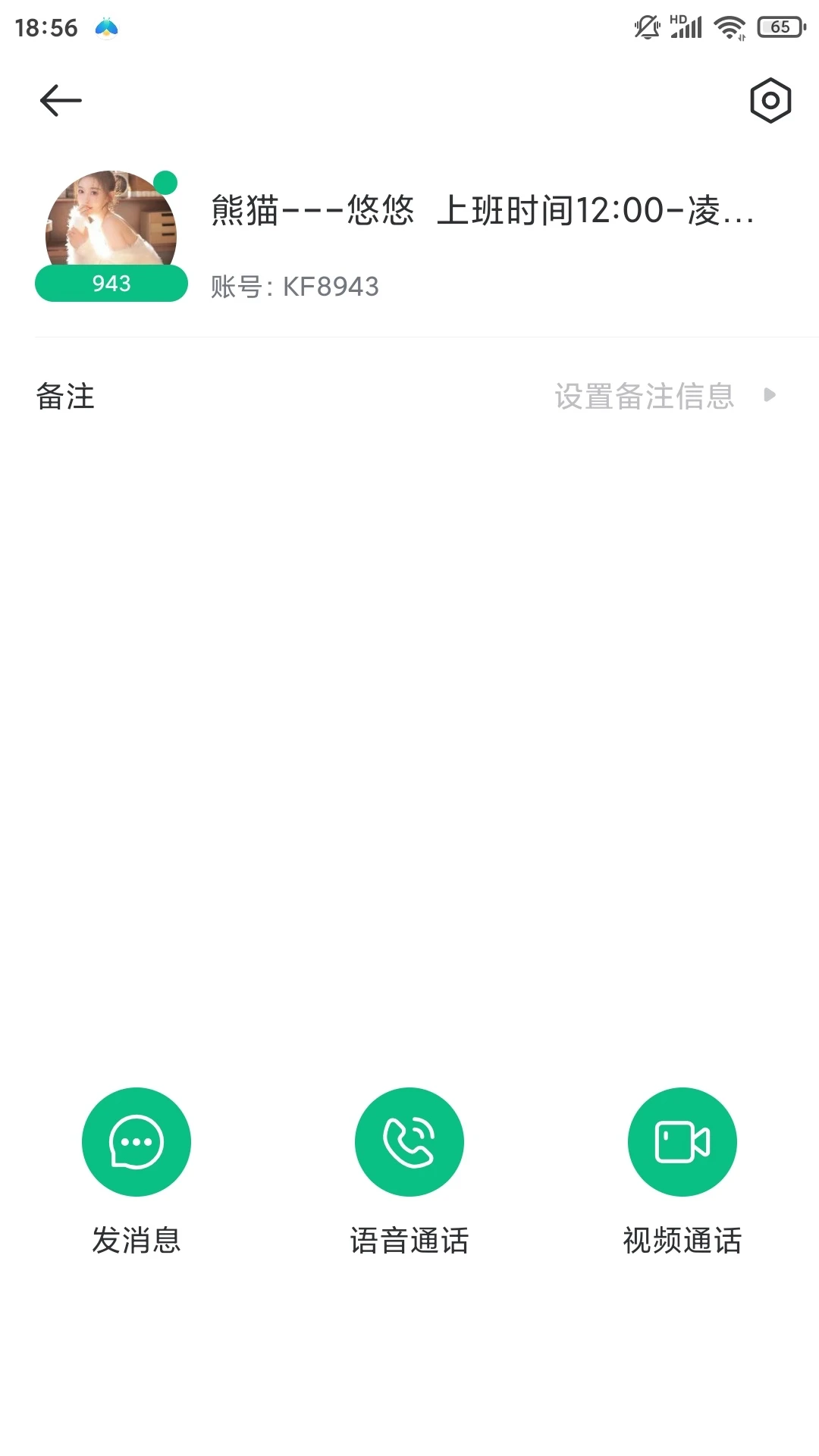This screenshot has width=819, height=1456.
Task: Go back using the arrow icon
Action: tap(60, 99)
